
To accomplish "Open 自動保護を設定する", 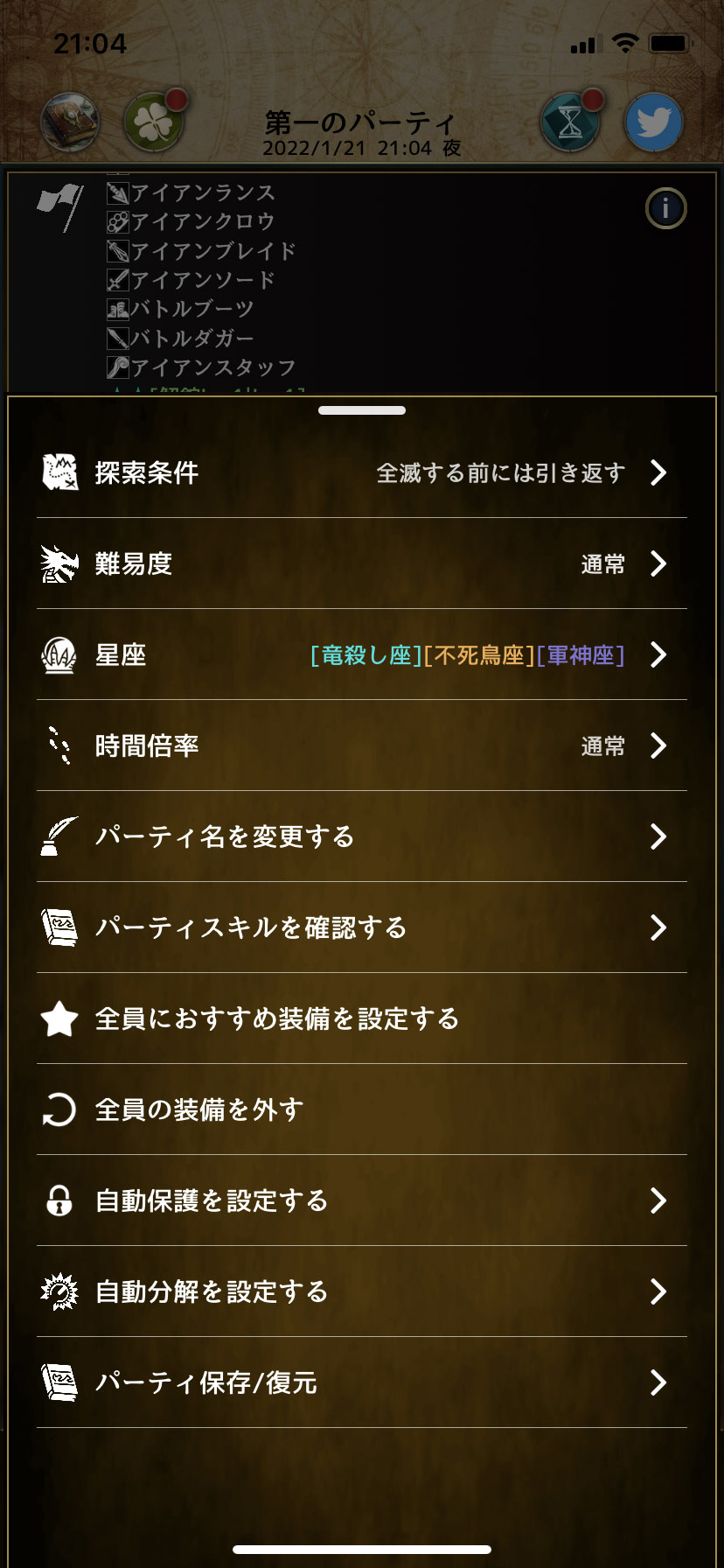I will (x=361, y=1200).
